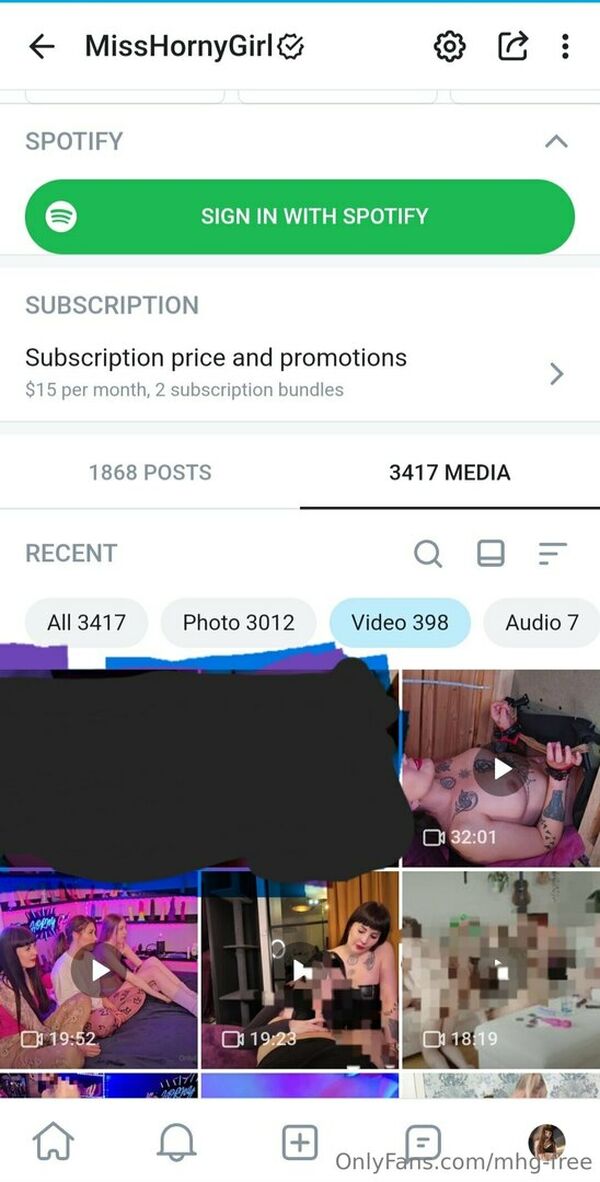This screenshot has width=600, height=1182.
Task: Select the All 3417 chip
Action: click(86, 622)
